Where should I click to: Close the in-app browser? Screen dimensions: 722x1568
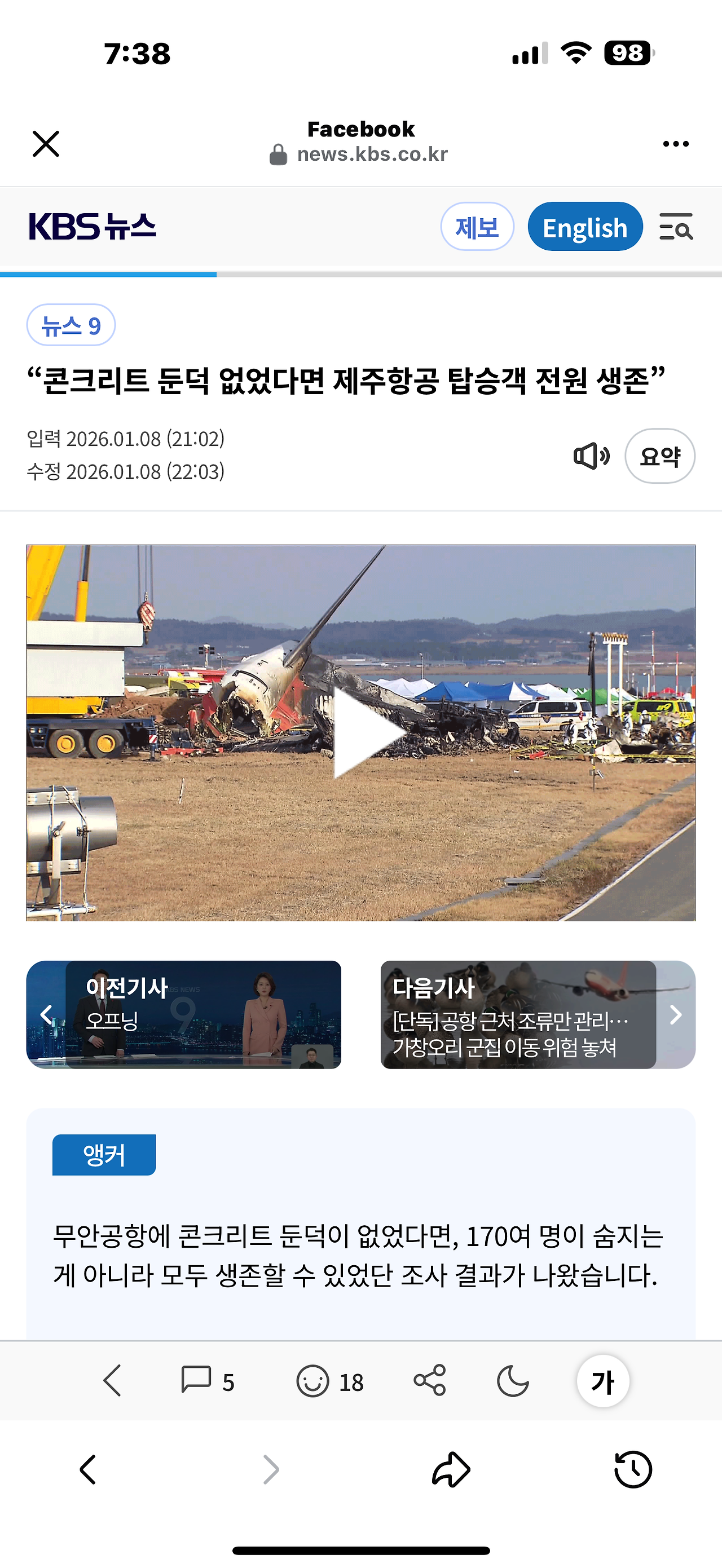click(x=46, y=144)
